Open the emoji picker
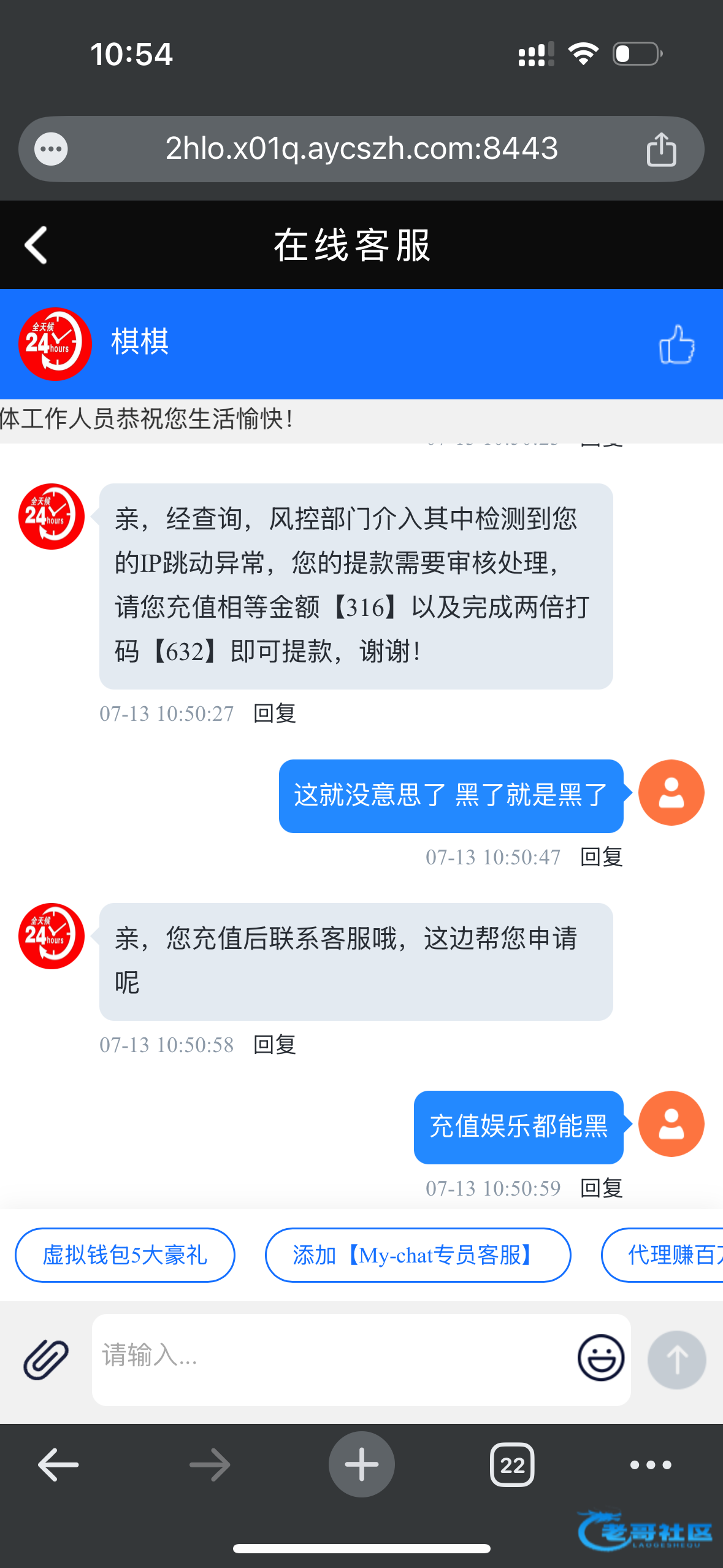 pyautogui.click(x=601, y=1358)
